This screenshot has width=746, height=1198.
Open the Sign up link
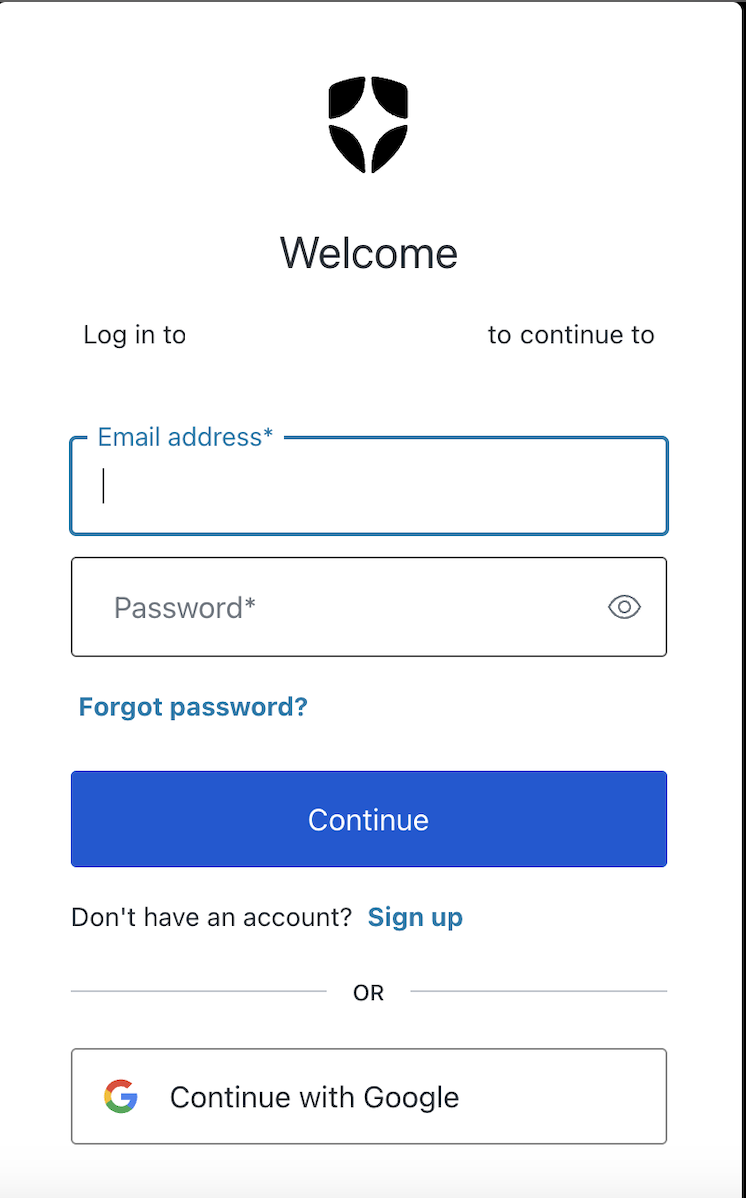coord(415,917)
